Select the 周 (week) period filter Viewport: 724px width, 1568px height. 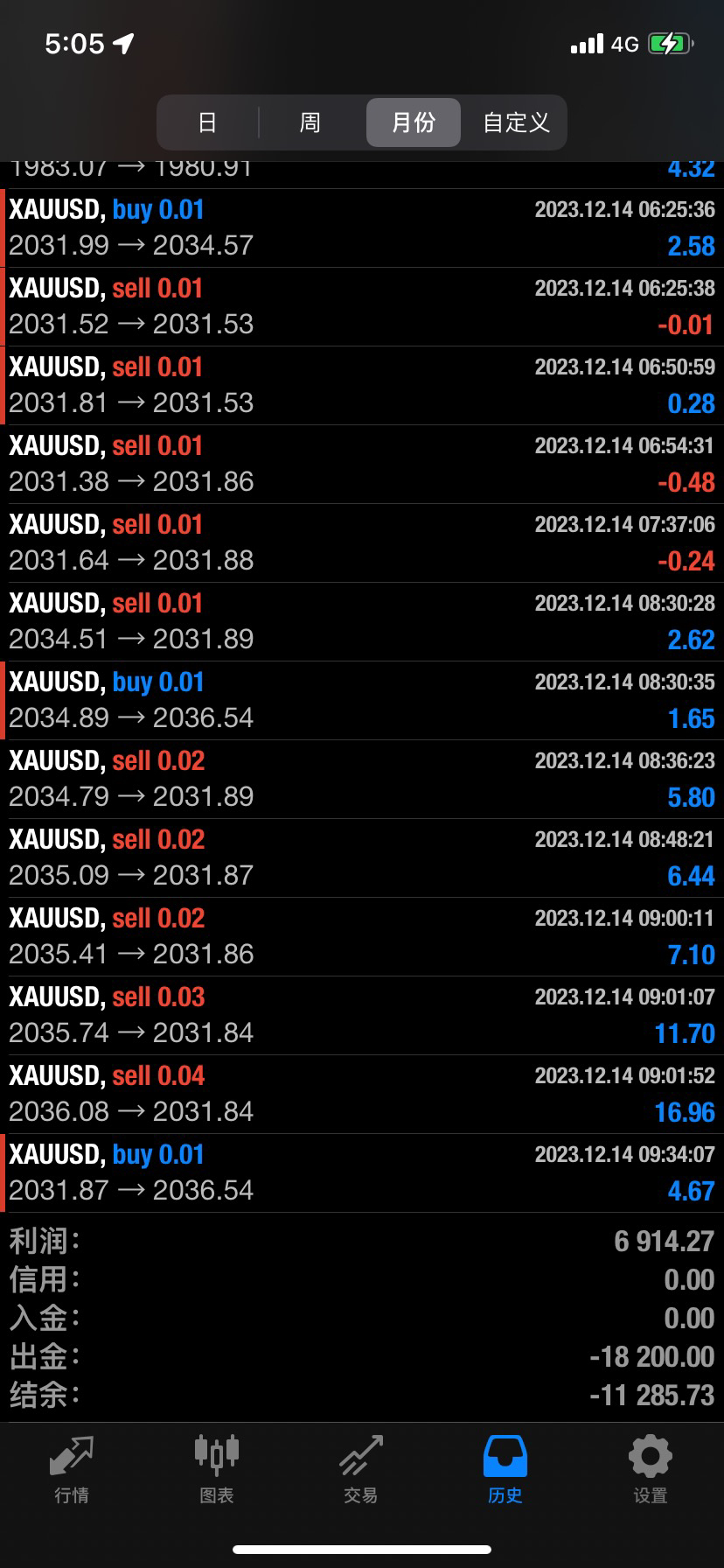[x=310, y=122]
